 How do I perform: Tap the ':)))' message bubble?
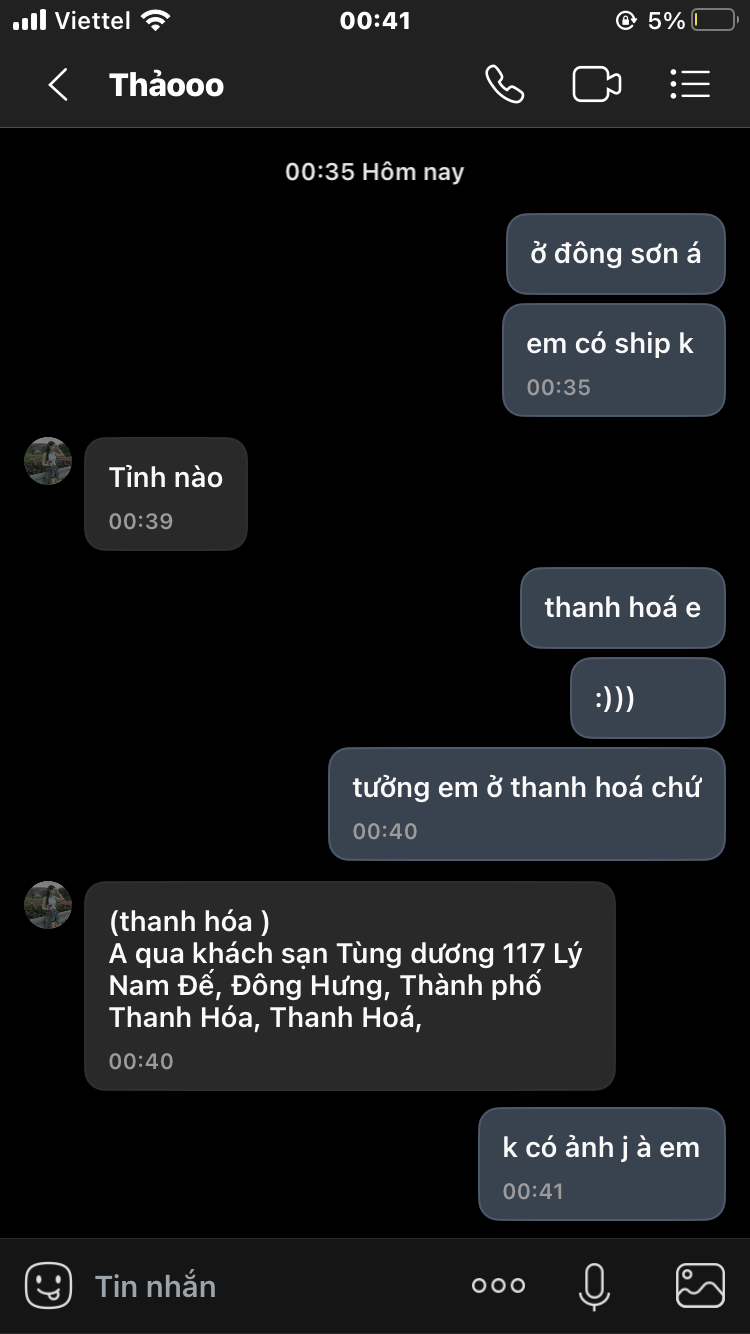coord(647,698)
